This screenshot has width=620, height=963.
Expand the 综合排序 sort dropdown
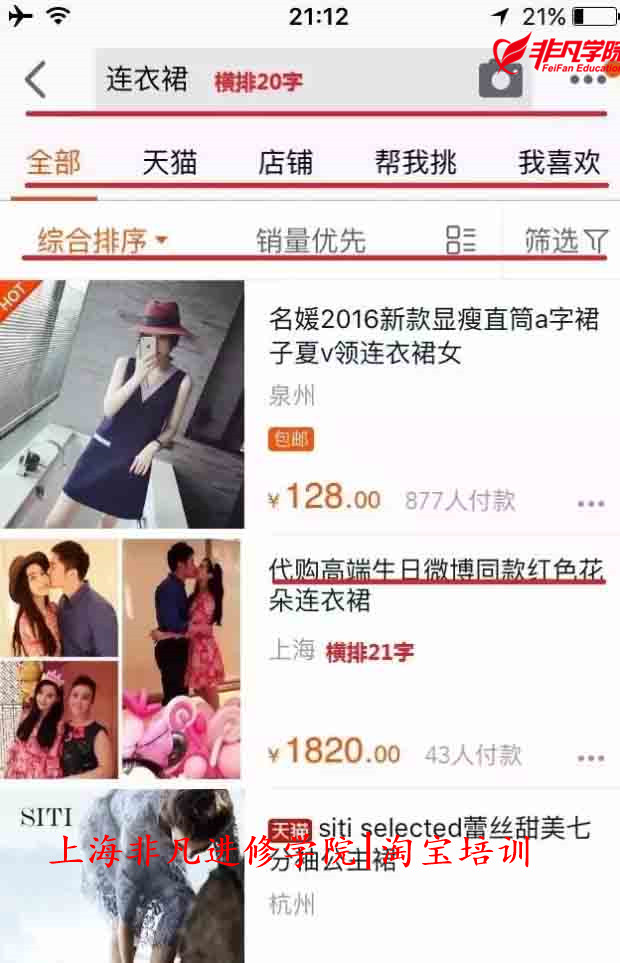102,240
